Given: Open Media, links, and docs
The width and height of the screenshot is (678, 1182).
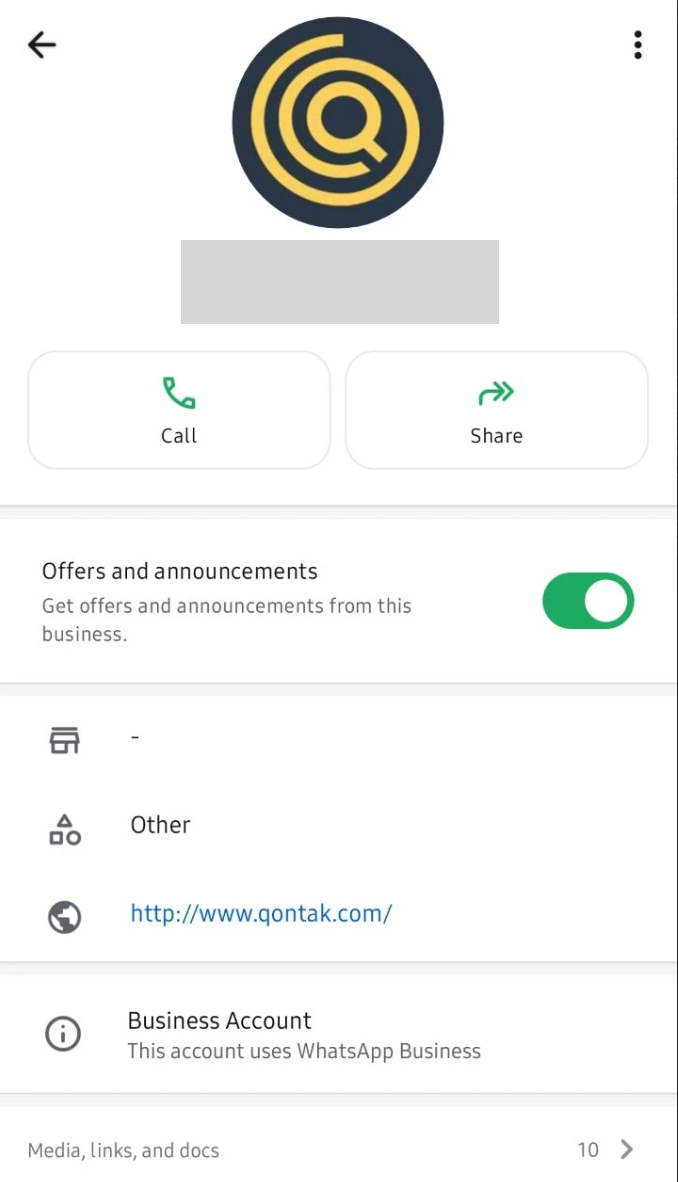Looking at the screenshot, I should (330, 1150).
